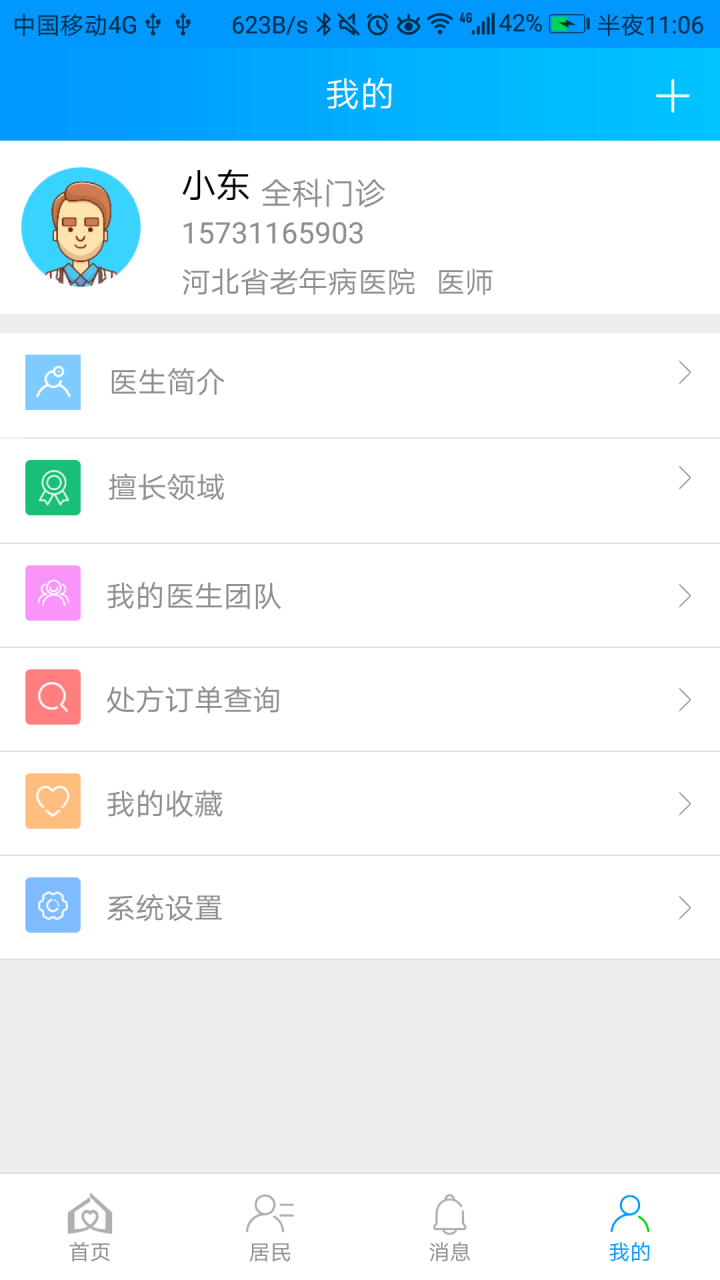
Task: Expand the 擅长领域 row chevron
Action: tap(684, 478)
